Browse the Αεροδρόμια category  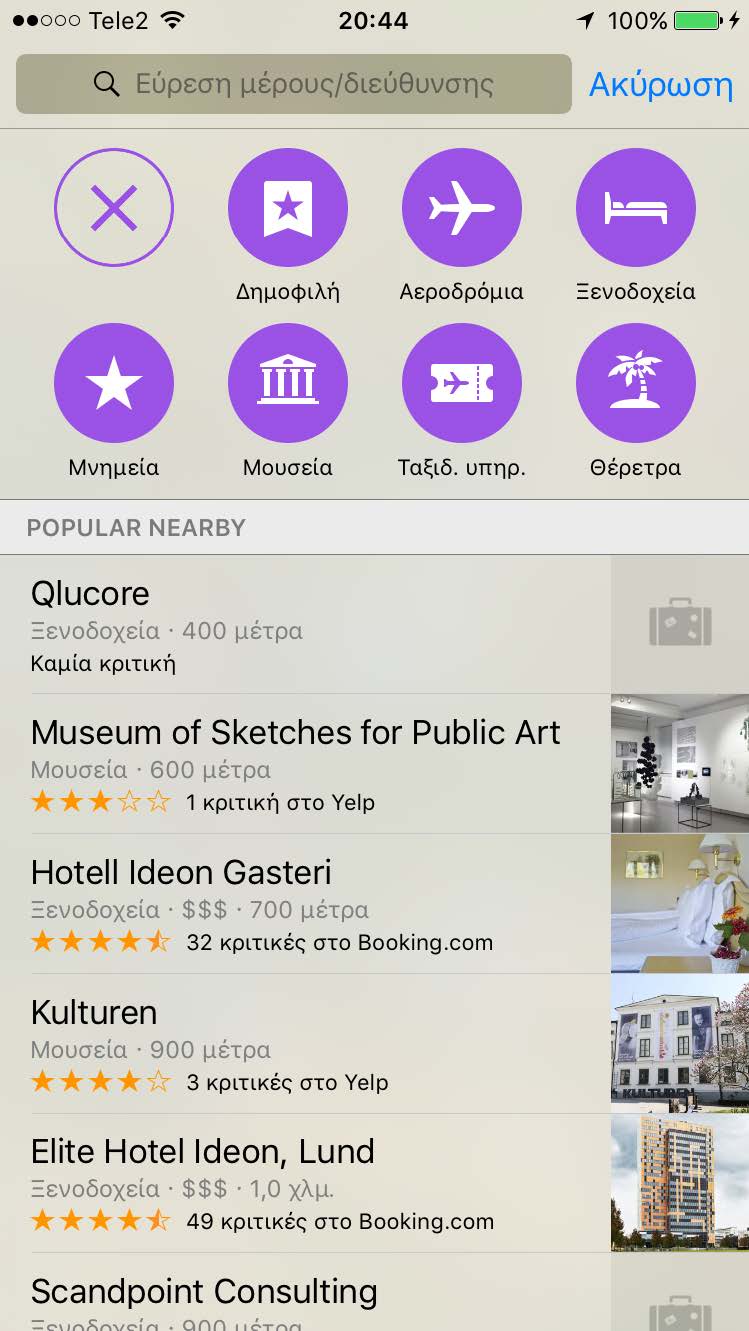tap(461, 208)
